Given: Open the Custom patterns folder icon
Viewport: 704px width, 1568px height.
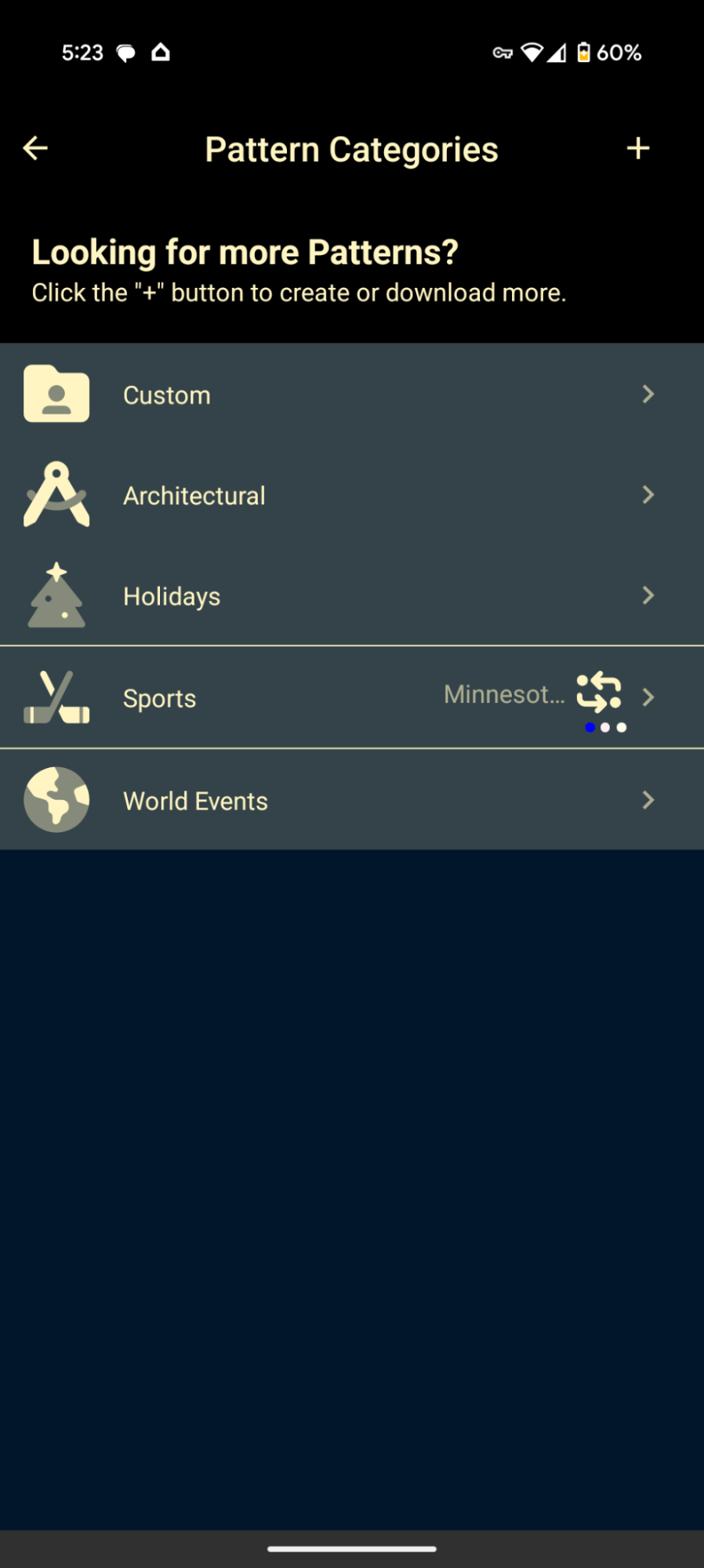Looking at the screenshot, I should pyautogui.click(x=56, y=395).
